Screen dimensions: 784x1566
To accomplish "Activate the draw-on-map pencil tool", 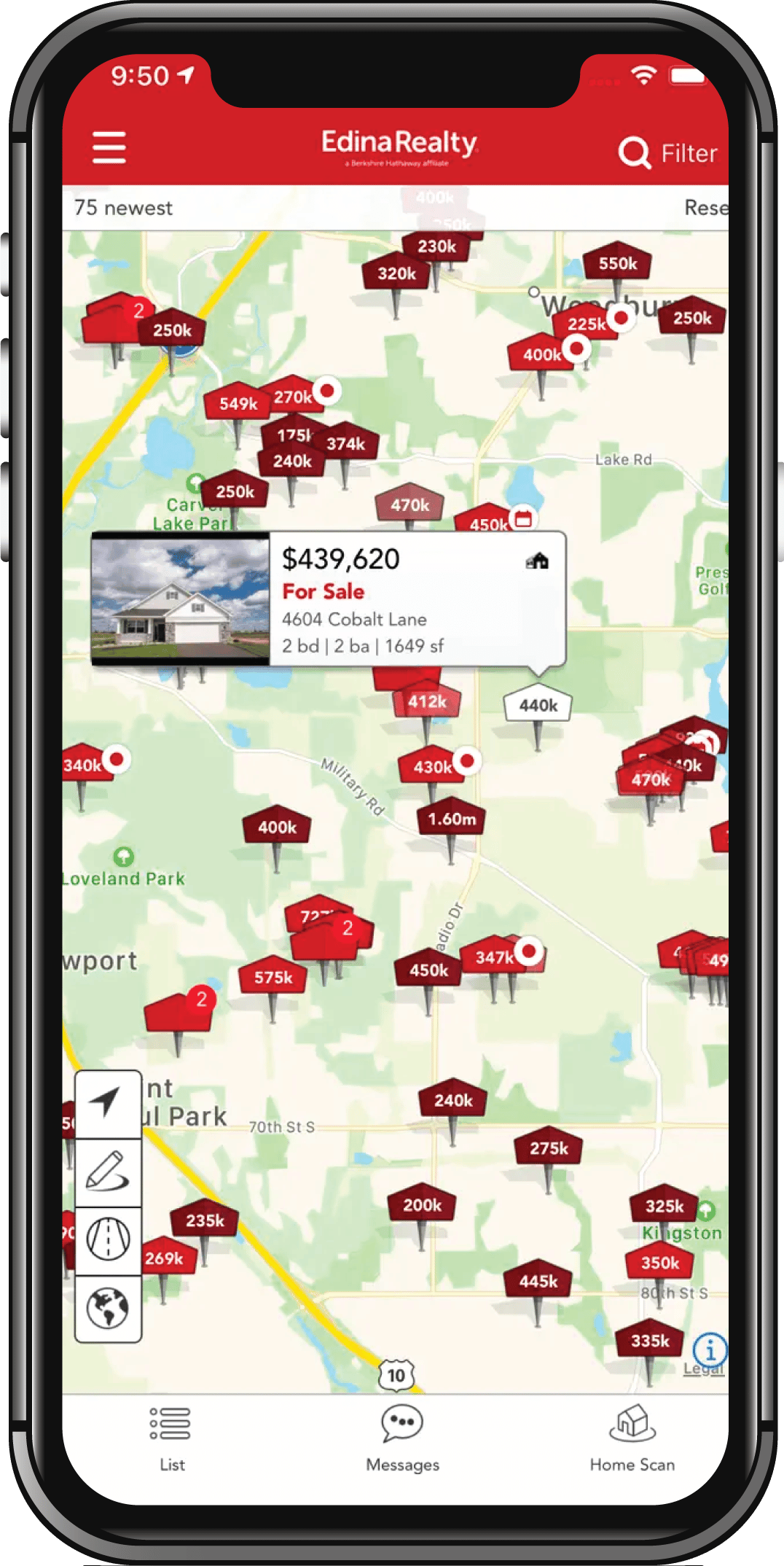I will point(108,1172).
